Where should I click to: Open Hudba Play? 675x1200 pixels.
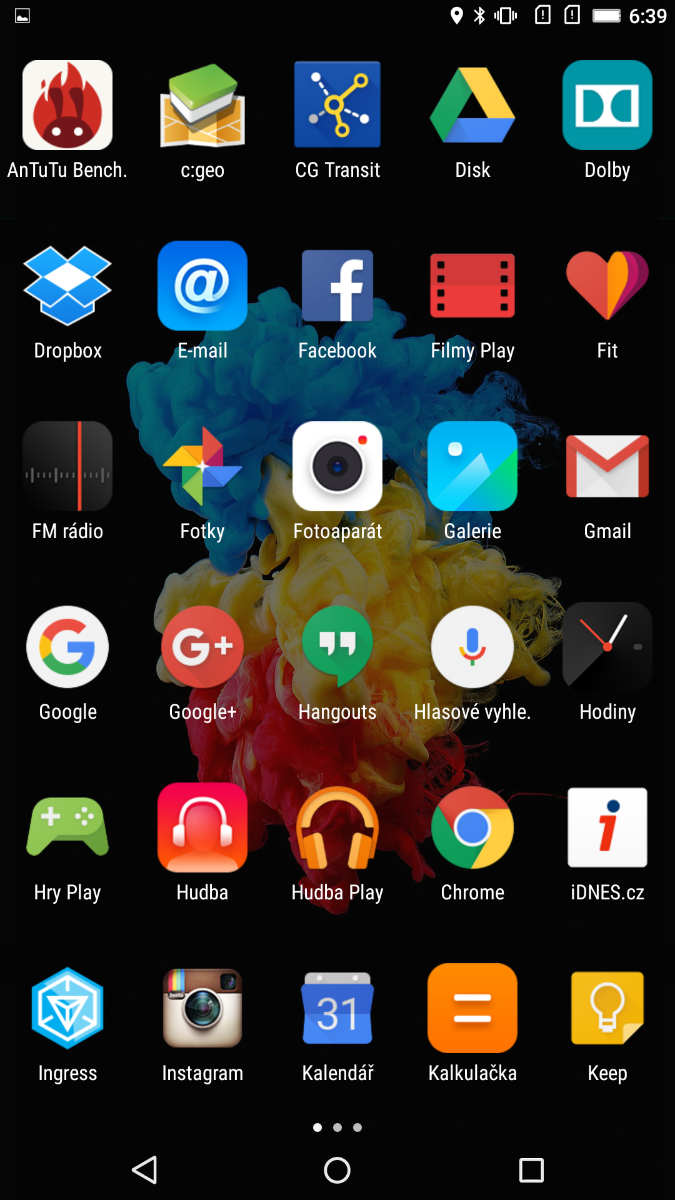337,828
